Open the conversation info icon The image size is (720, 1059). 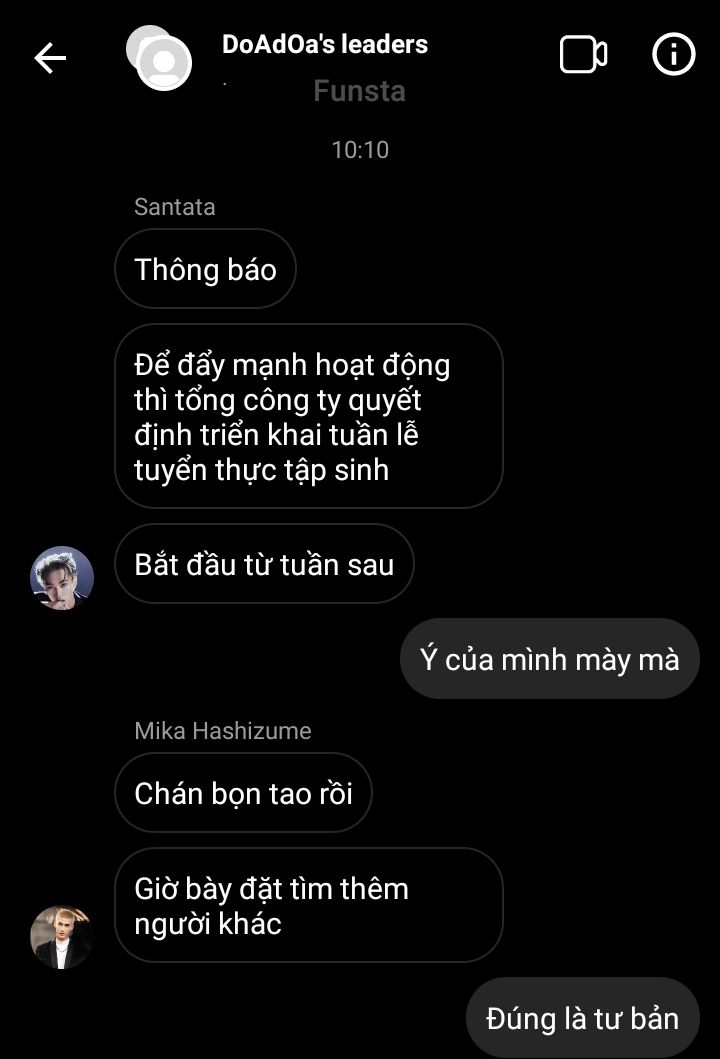tap(673, 55)
